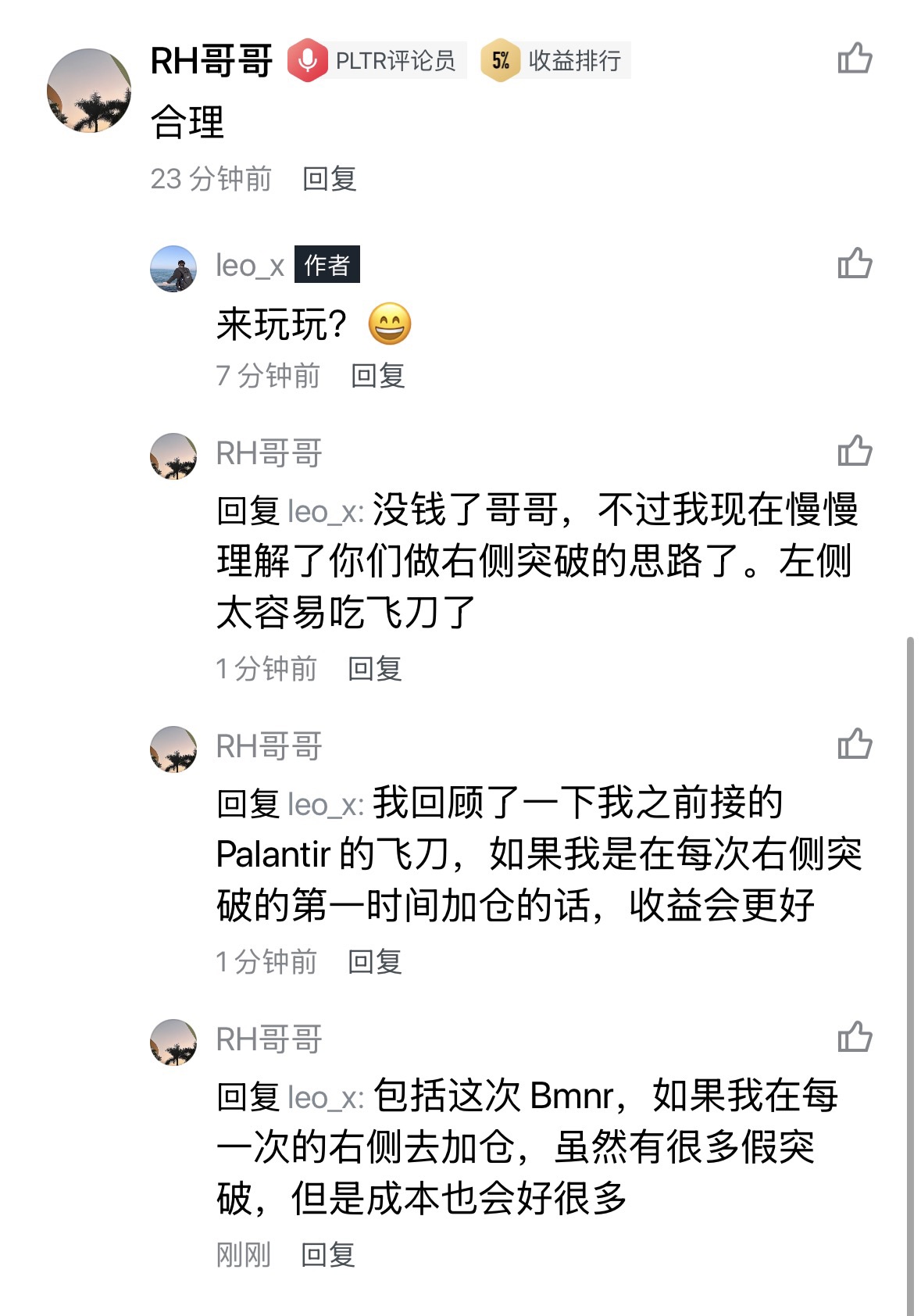Like RH哥哥's reply mentioning Bmnr

coord(854,1037)
